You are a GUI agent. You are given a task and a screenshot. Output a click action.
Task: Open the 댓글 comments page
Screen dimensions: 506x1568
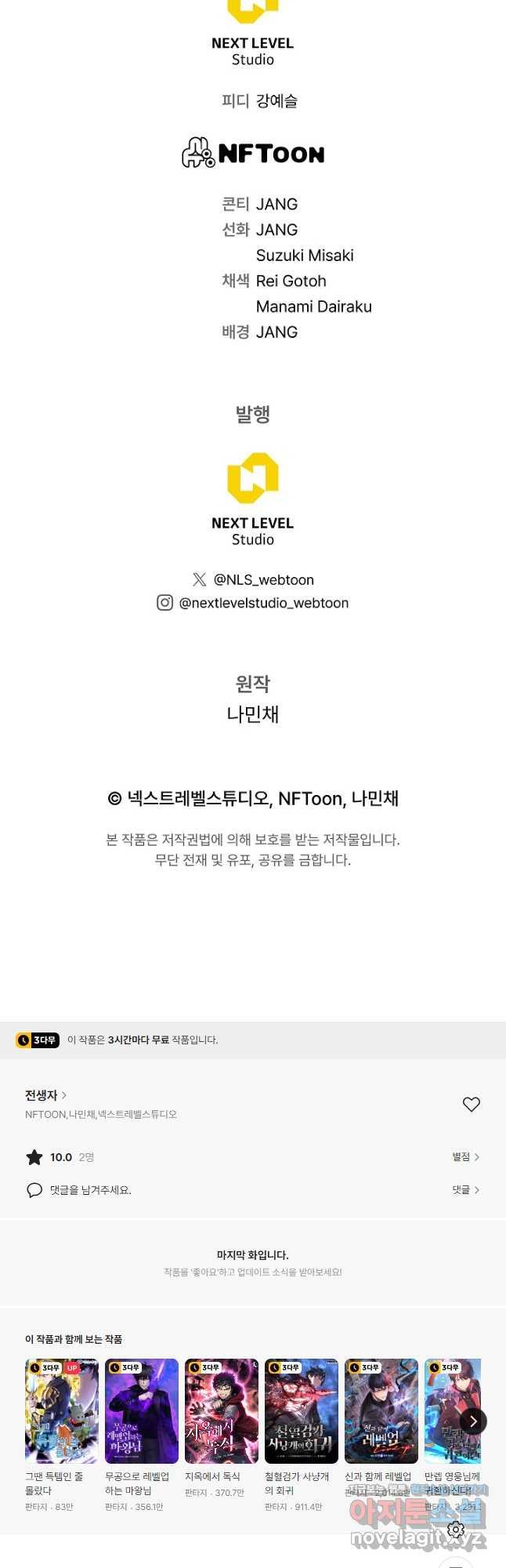465,1189
